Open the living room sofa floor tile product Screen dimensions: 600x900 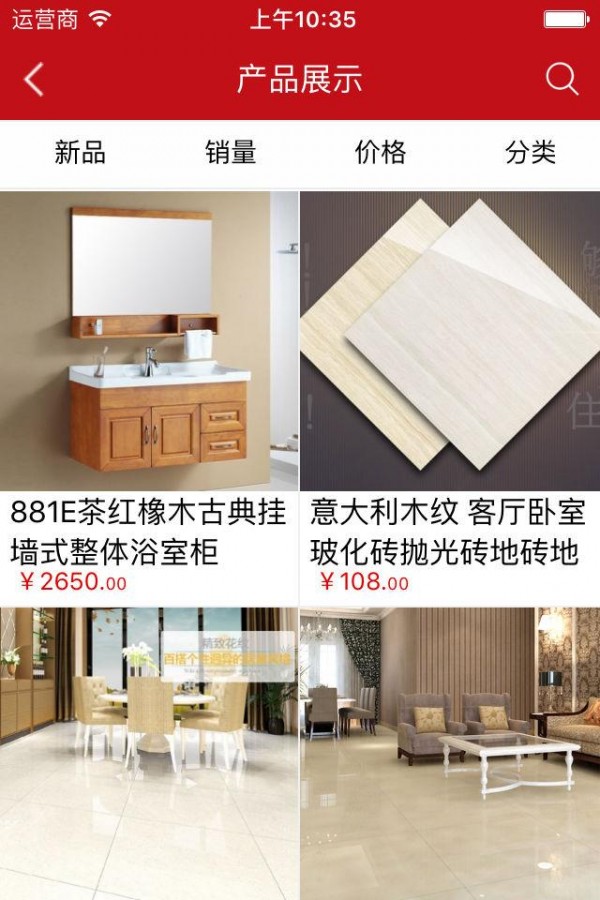tap(450, 750)
